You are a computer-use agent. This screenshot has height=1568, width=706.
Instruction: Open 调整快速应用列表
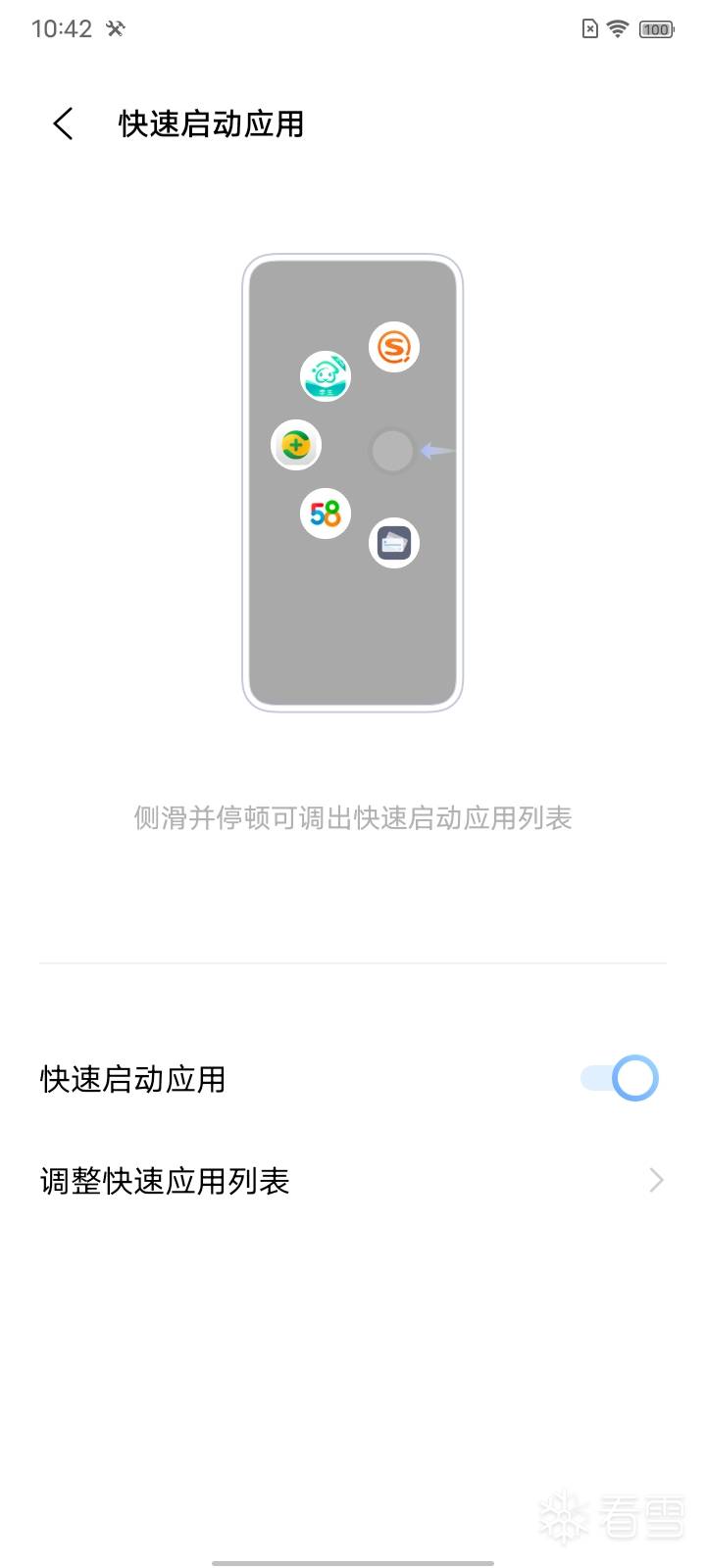pos(353,1181)
